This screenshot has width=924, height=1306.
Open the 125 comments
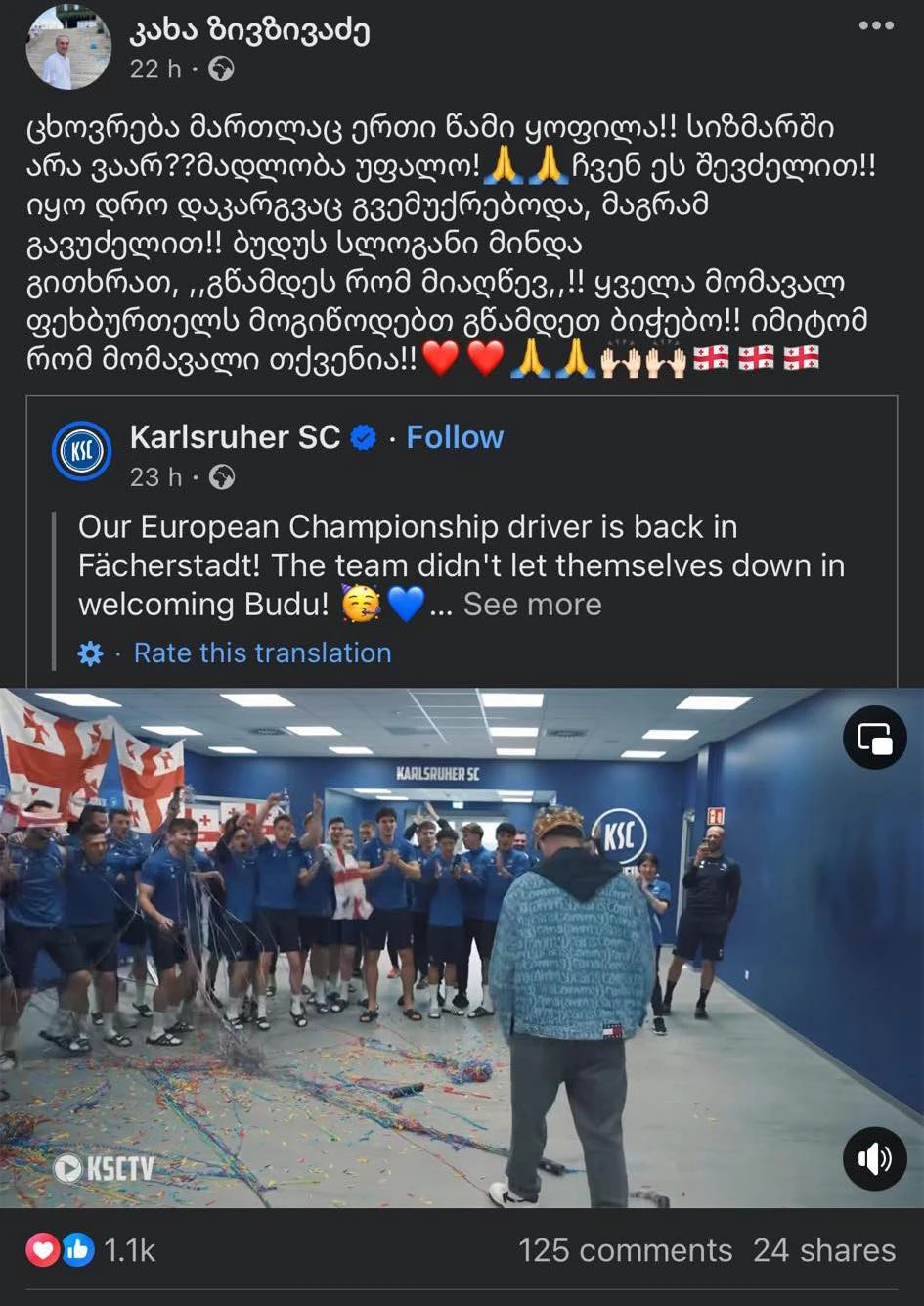pos(625,1250)
